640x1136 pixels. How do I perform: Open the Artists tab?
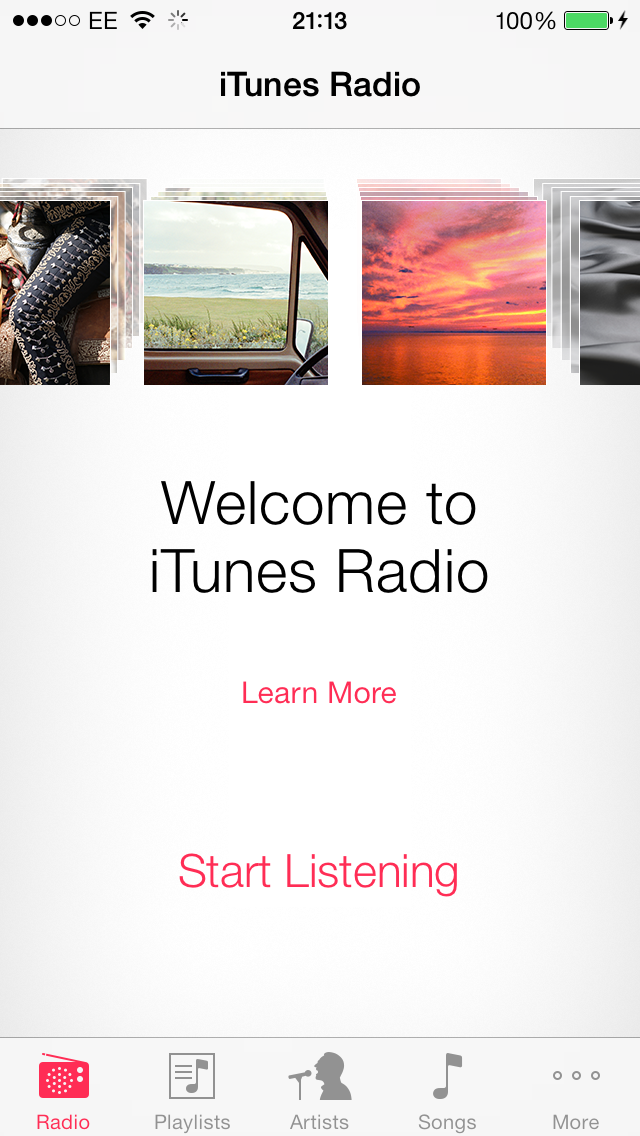(319, 1090)
